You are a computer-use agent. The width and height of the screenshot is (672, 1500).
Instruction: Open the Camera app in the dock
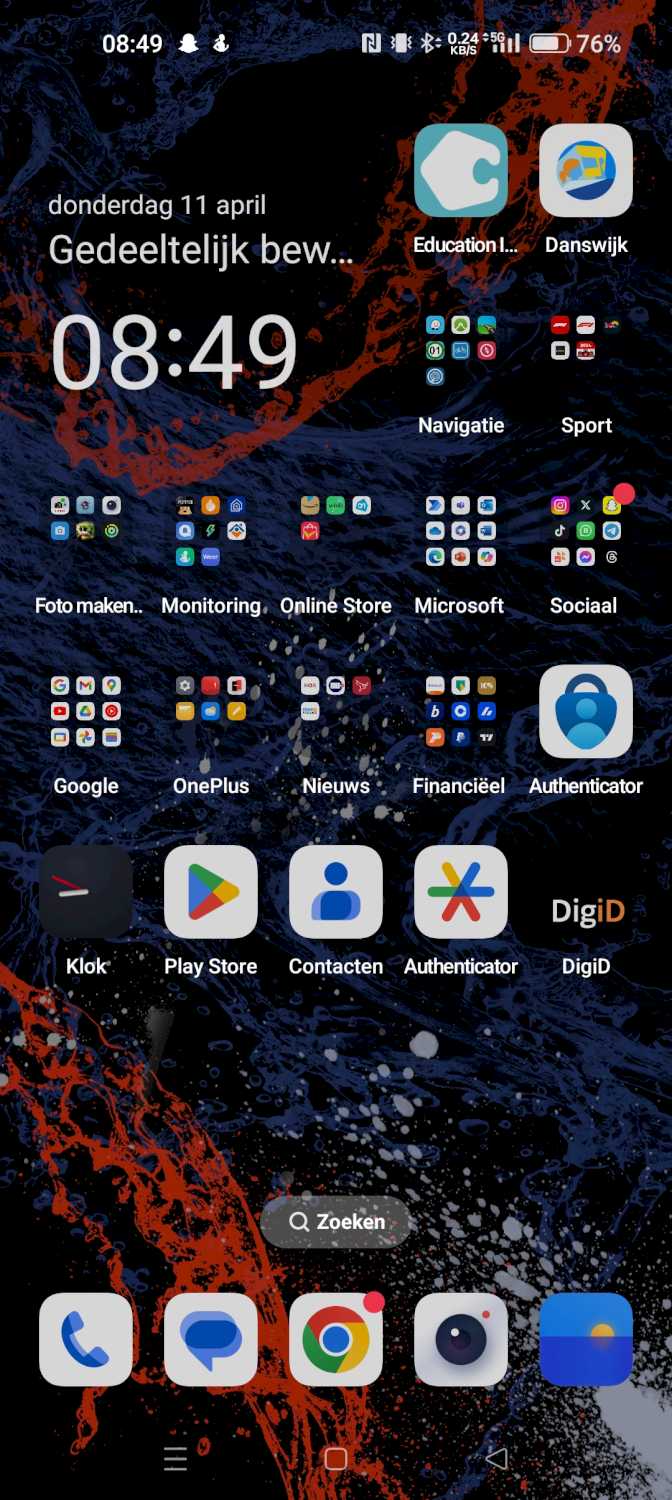[461, 1339]
